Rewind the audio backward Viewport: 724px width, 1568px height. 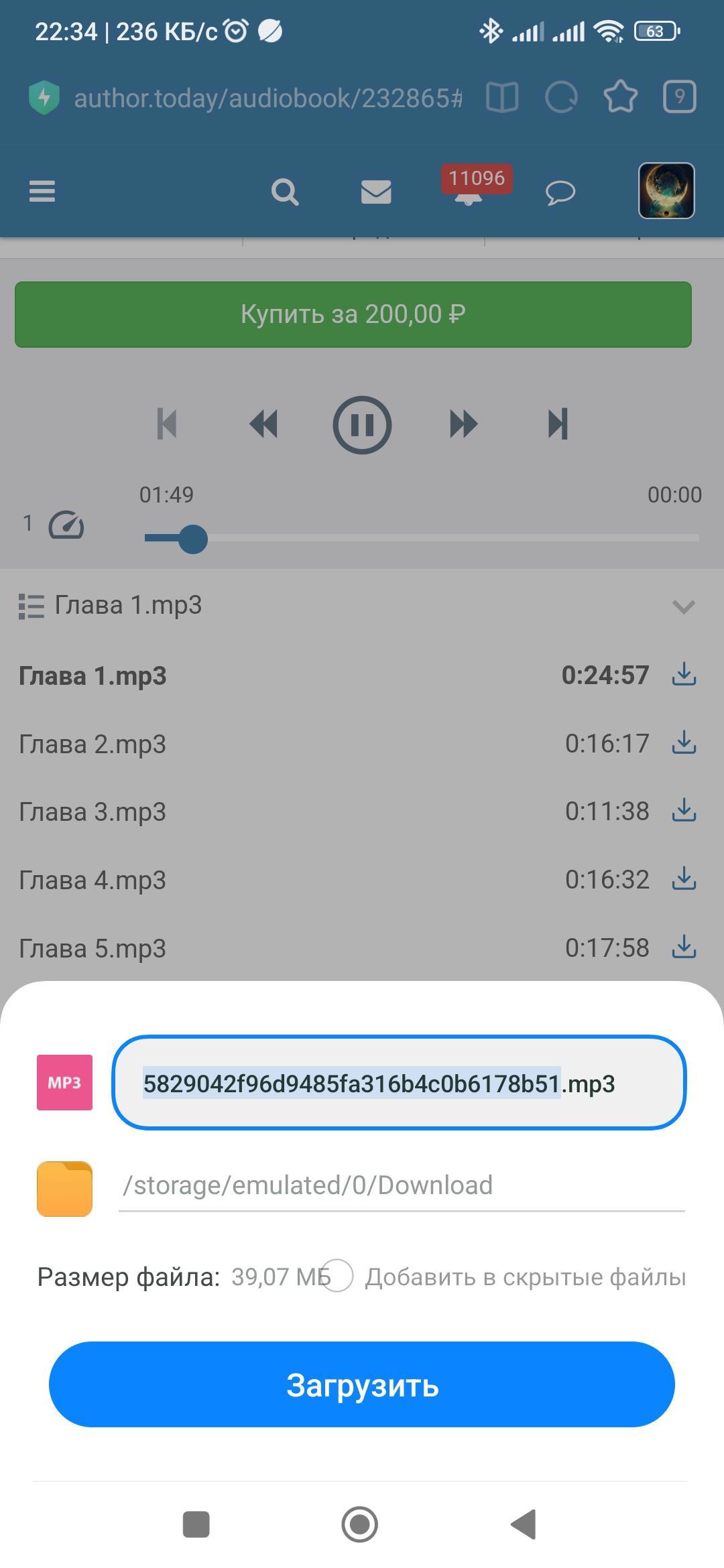263,425
